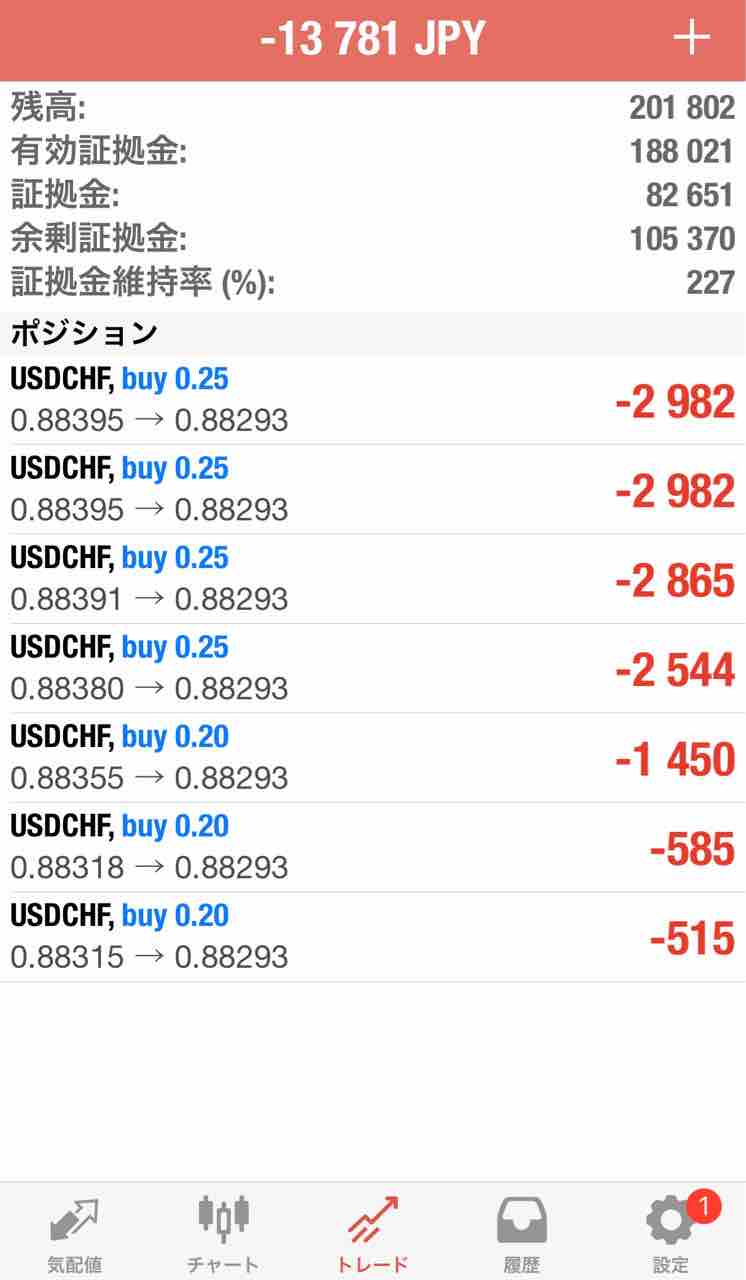This screenshot has height=1280, width=746.
Task: Open the USDCHF position opened at 0.88391
Action: [373, 579]
